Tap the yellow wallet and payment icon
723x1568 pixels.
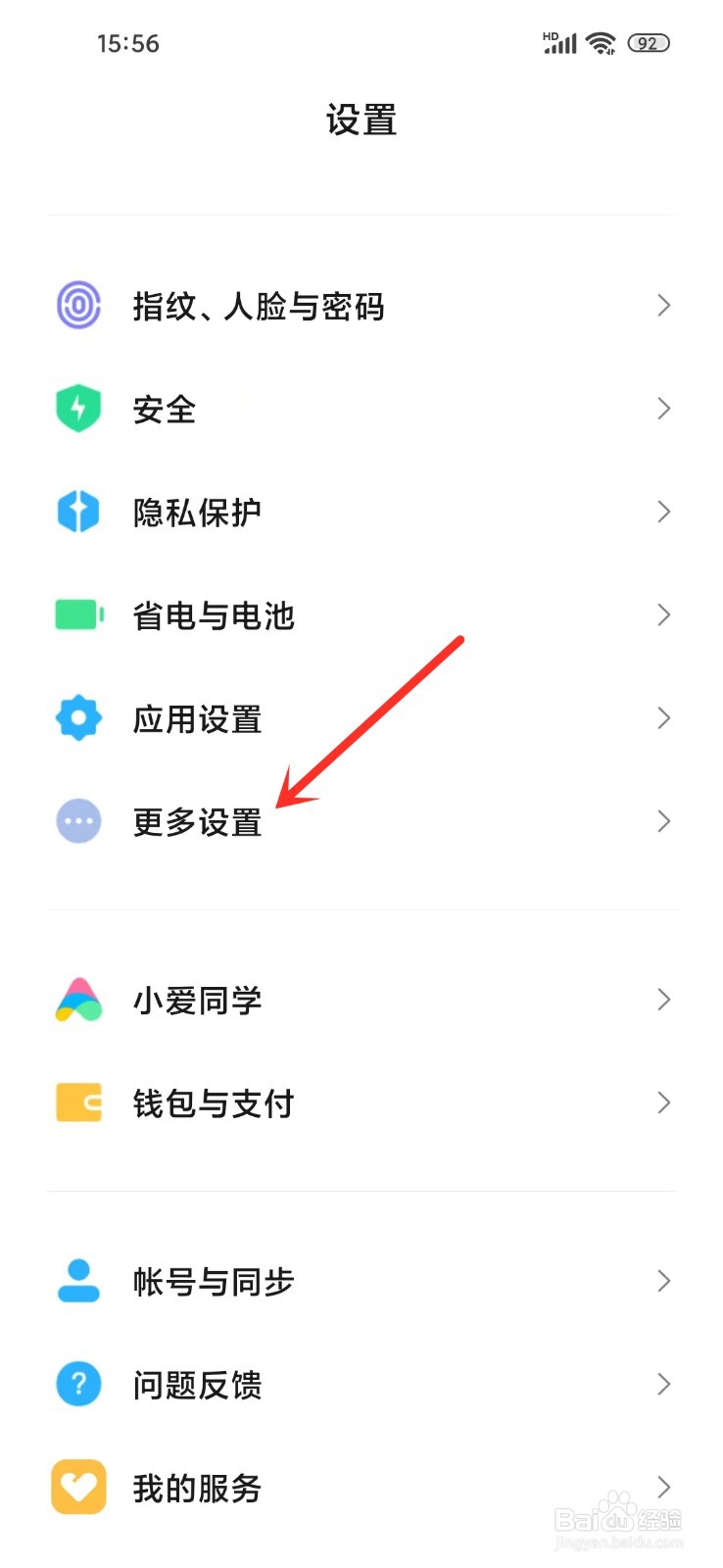tap(77, 1102)
